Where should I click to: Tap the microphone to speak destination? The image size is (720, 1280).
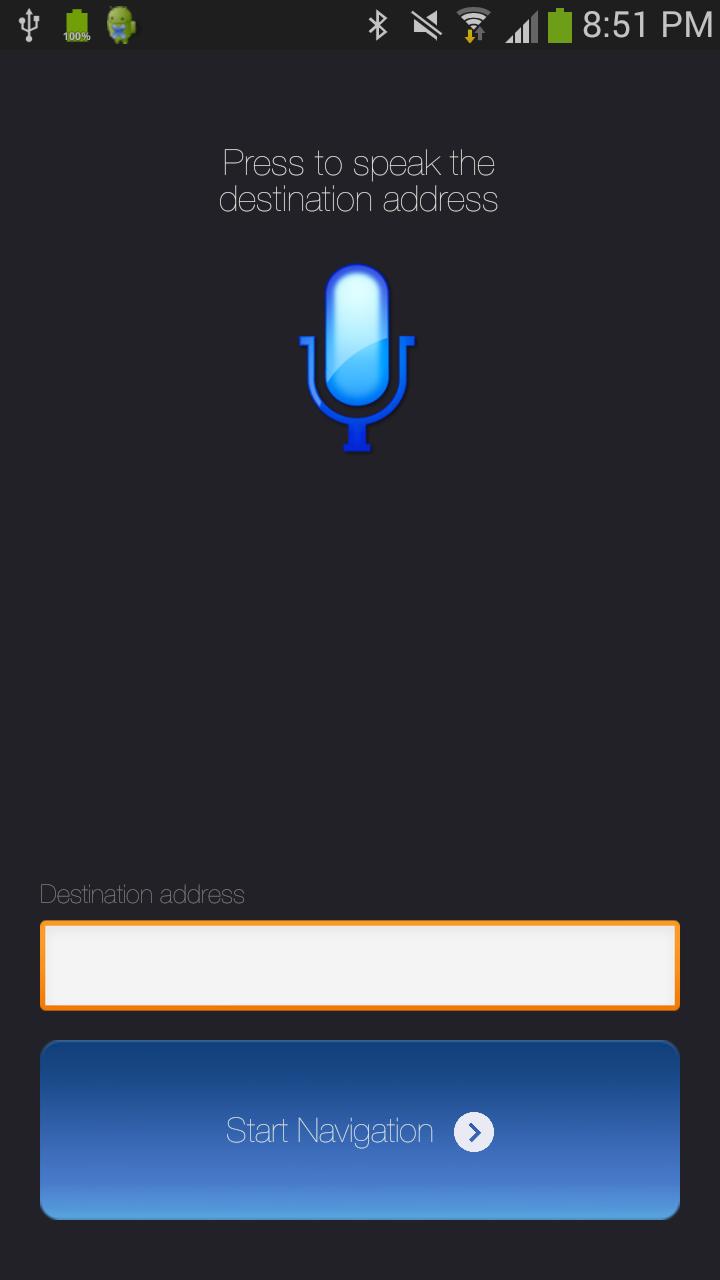click(x=358, y=355)
